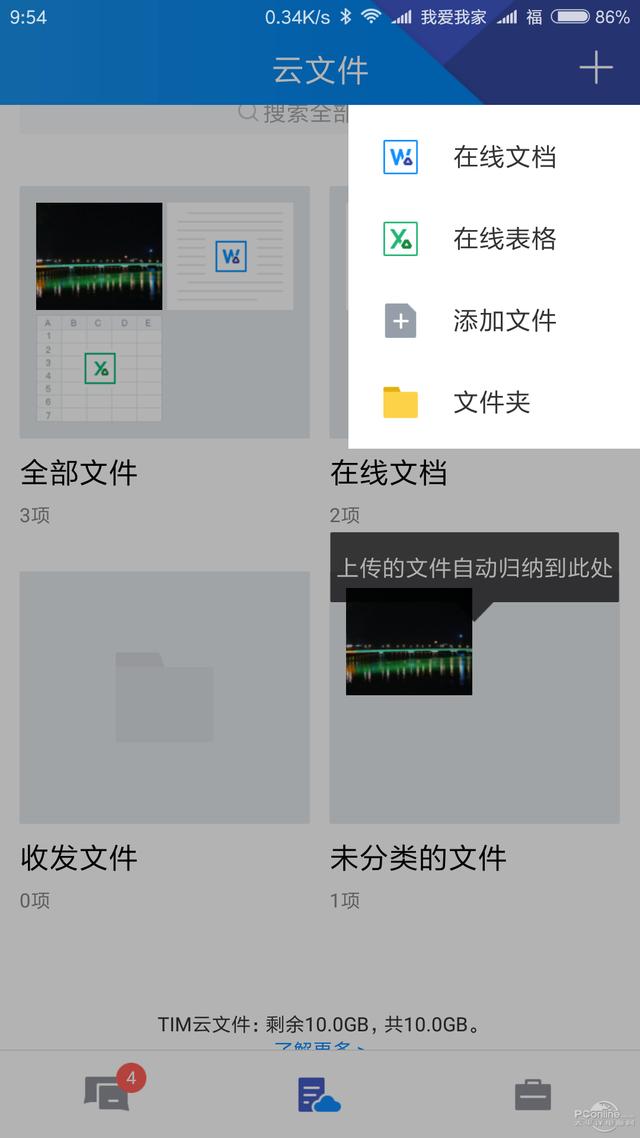Select 添加文件 from the menu

coord(494,321)
